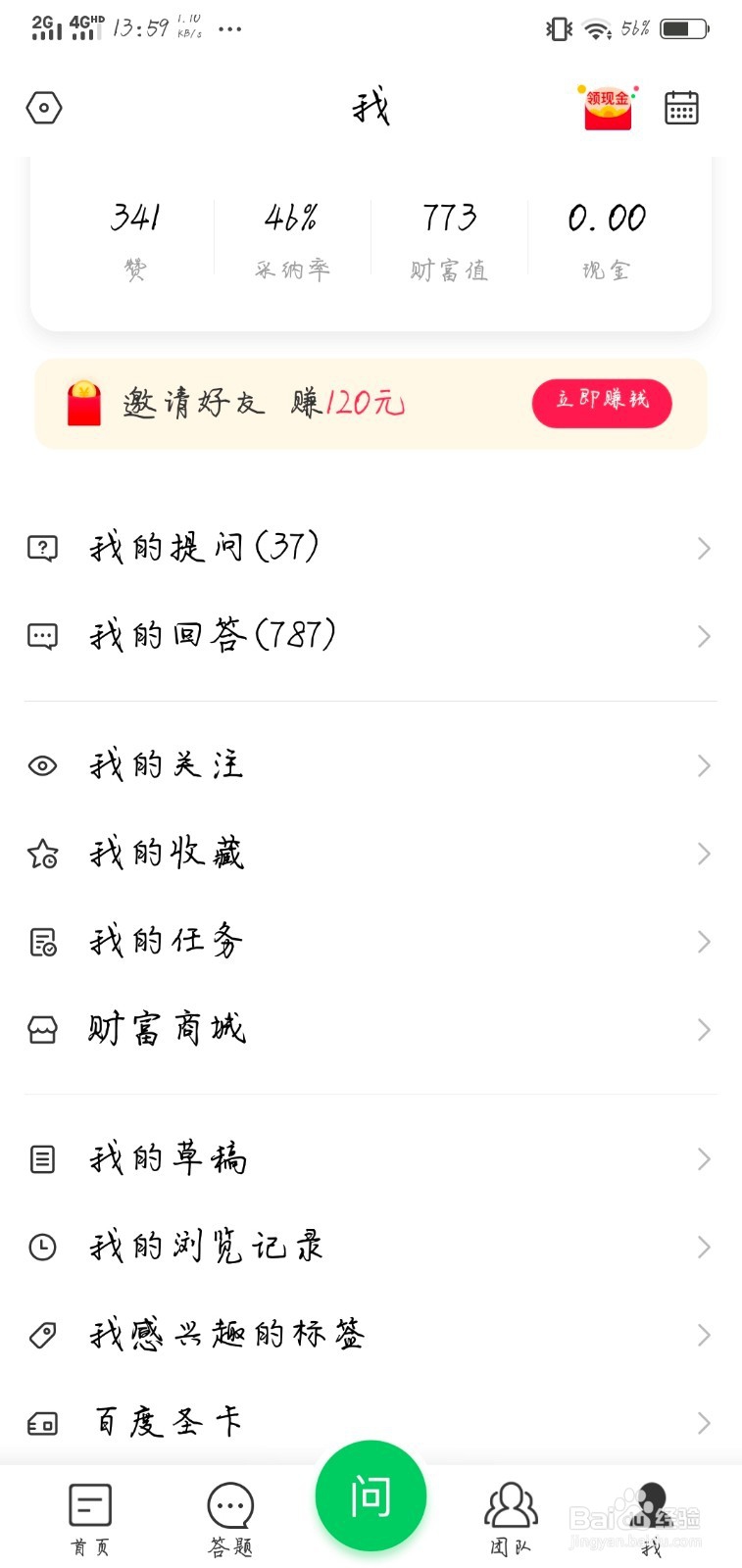Open 我的回答 (787)

point(371,636)
